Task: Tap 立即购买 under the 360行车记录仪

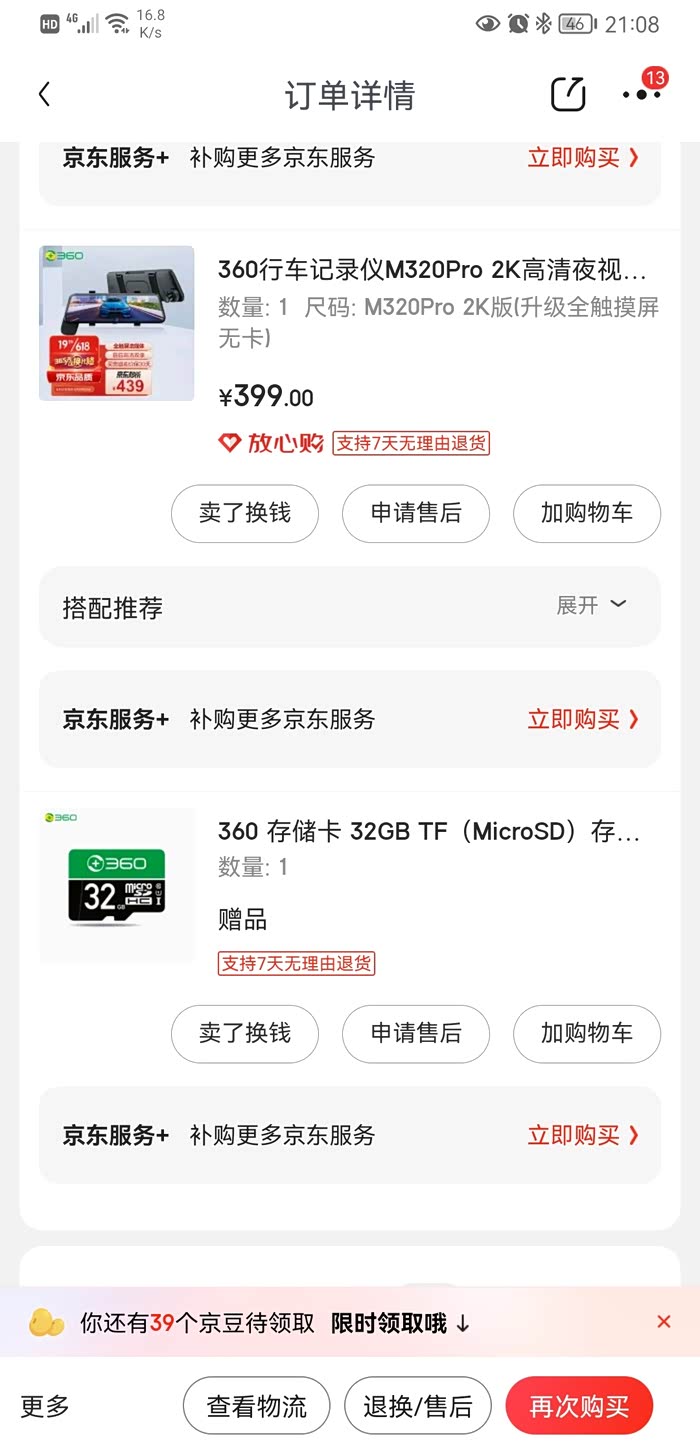Action: pyautogui.click(x=583, y=719)
